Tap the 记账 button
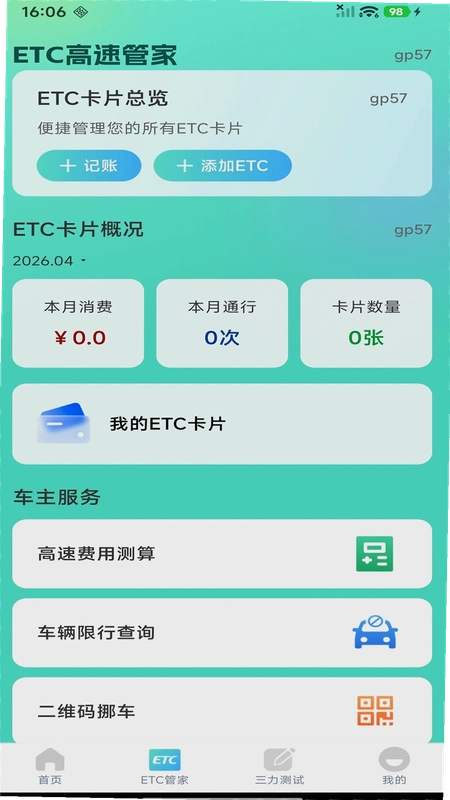Screen dimensions: 450x800 pyautogui.click(x=89, y=166)
